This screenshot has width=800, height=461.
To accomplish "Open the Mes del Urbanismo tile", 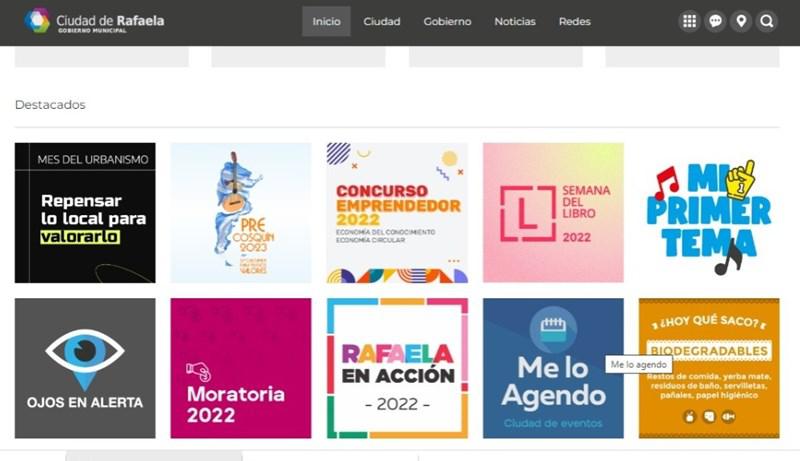I will [85, 213].
